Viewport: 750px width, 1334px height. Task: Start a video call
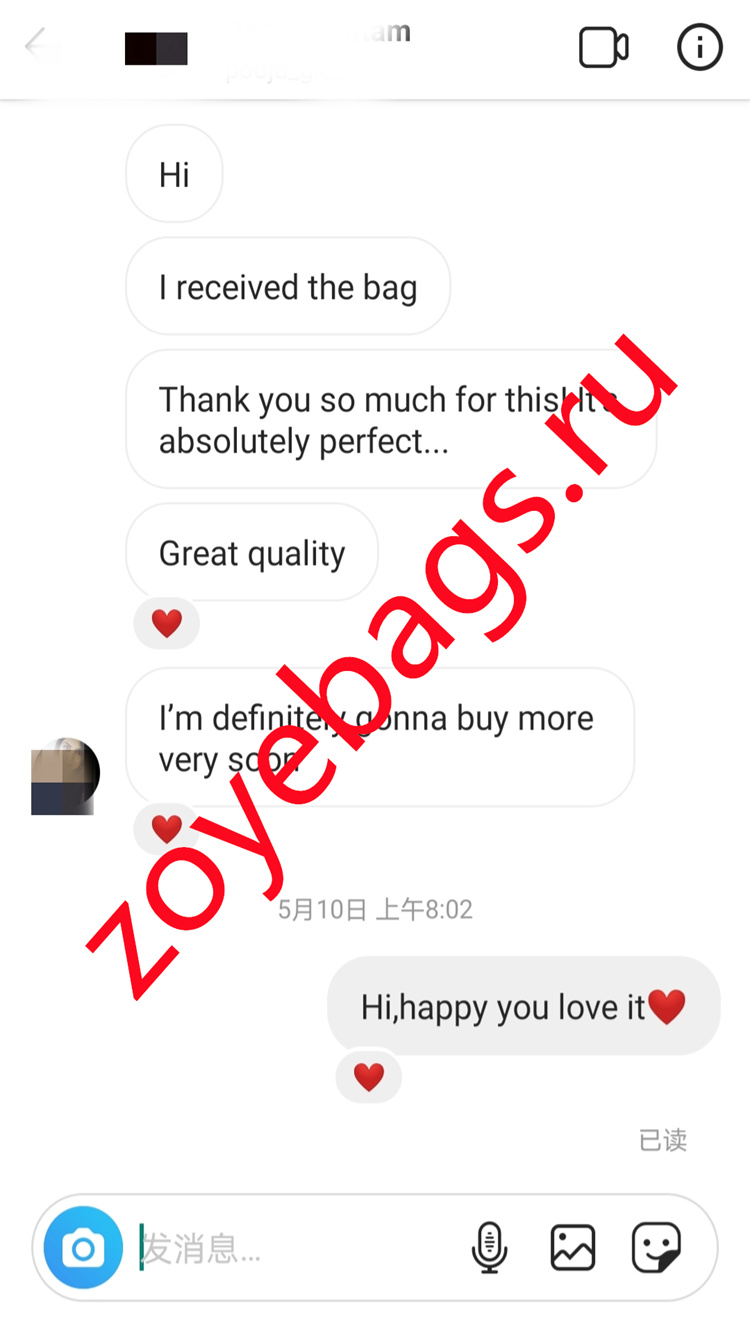(603, 48)
